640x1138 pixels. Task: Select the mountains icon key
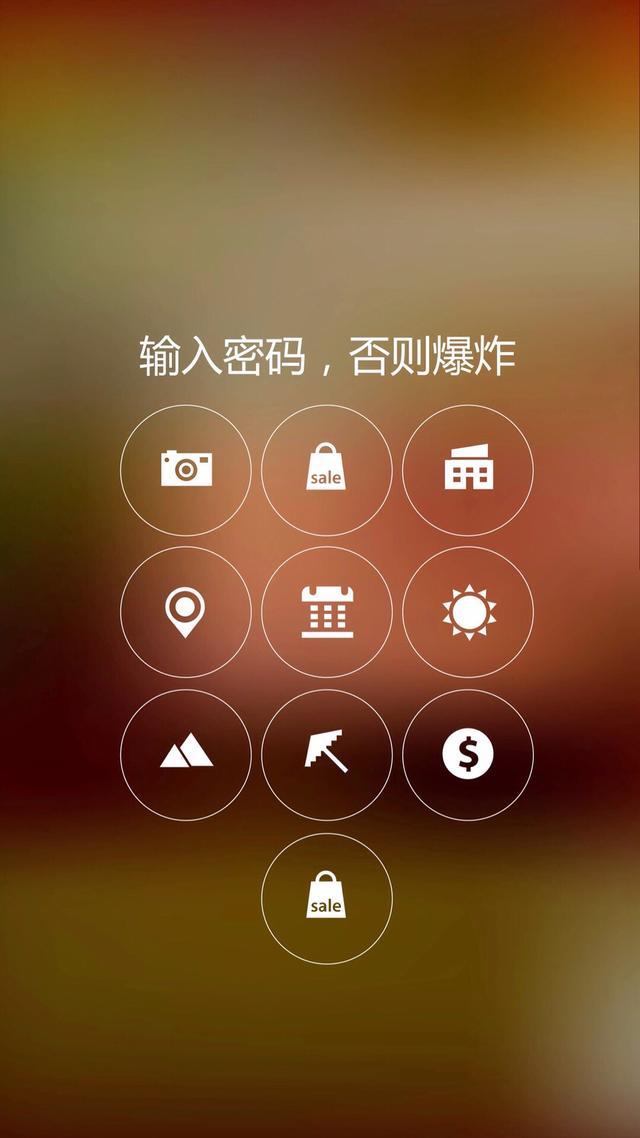coord(186,755)
